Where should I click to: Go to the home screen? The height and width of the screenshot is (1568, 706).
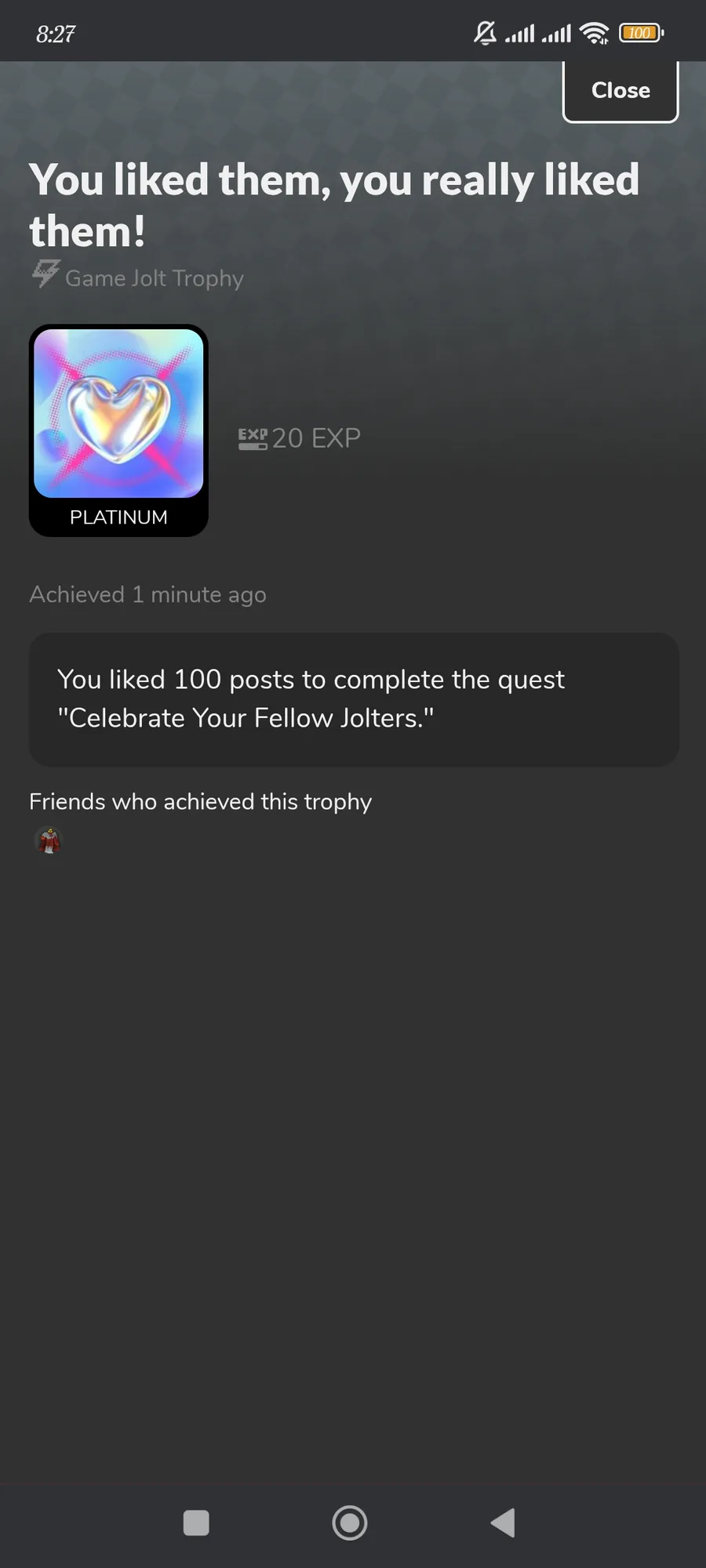click(350, 1523)
